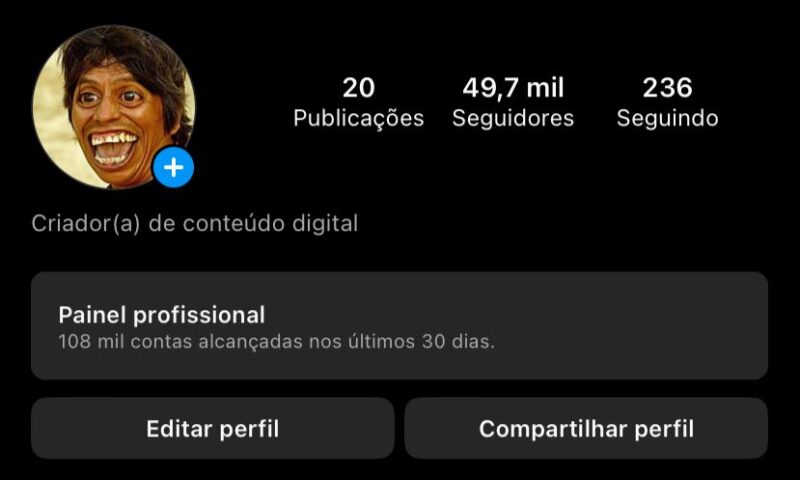Open the 236 Seguindo list
The width and height of the screenshot is (800, 480).
[x=667, y=102]
